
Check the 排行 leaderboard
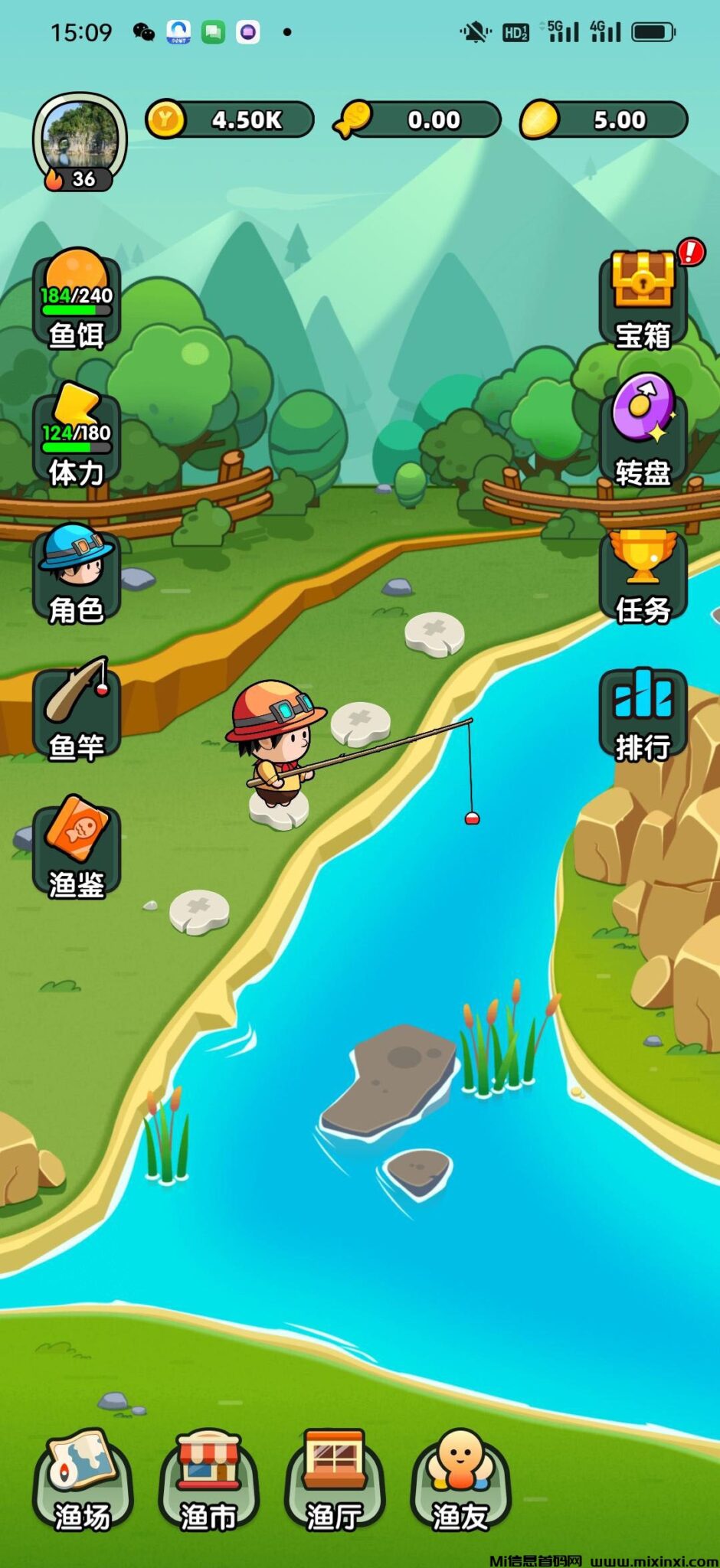tap(643, 714)
